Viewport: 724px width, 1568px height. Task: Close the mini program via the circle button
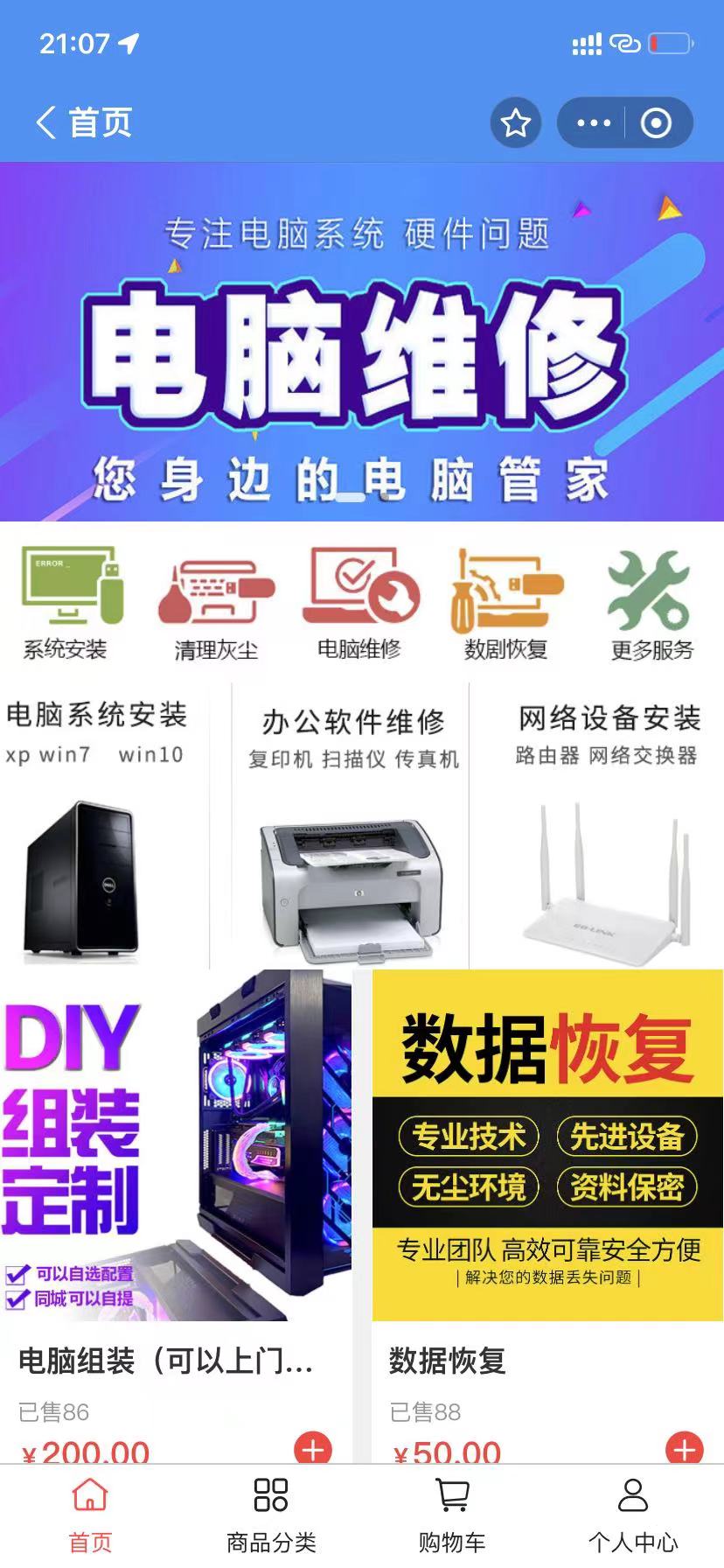pos(657,123)
